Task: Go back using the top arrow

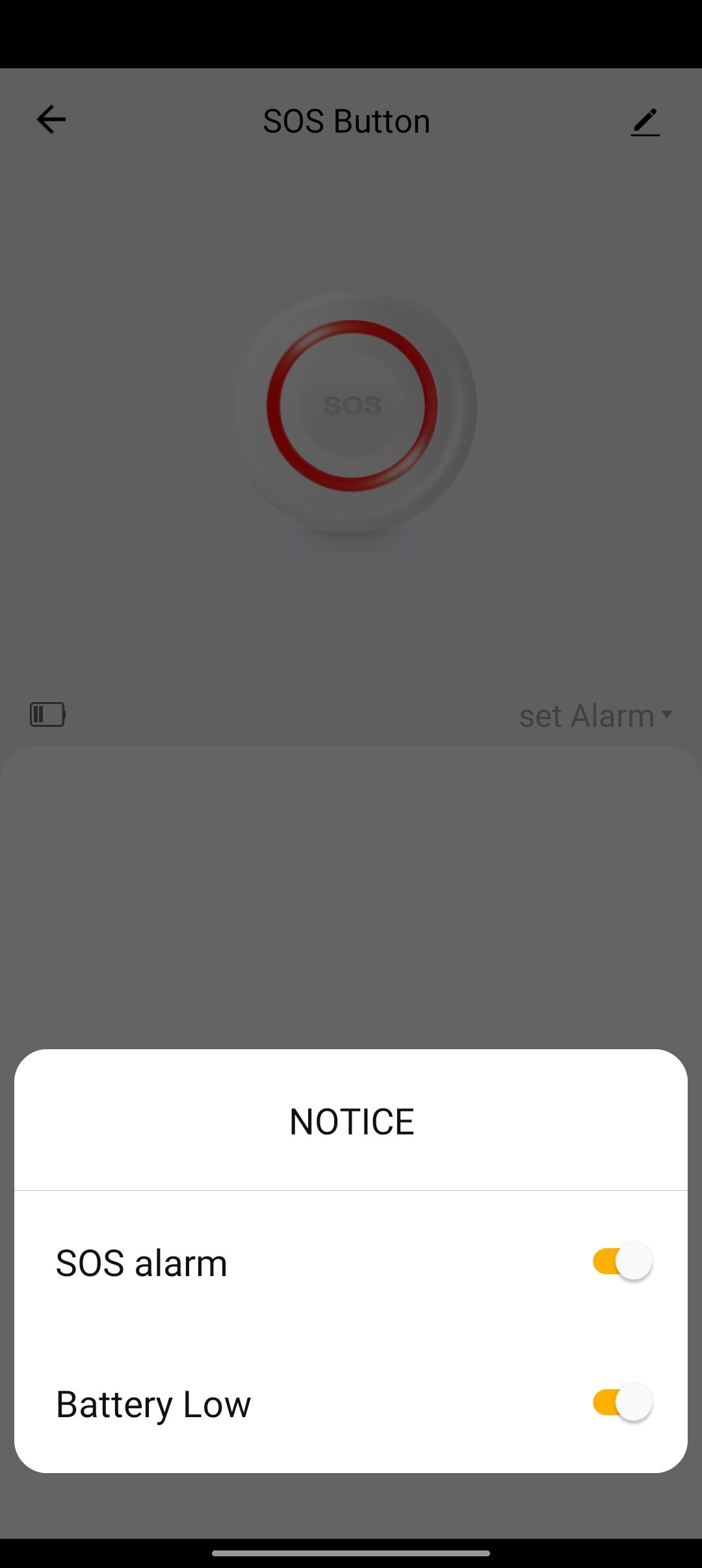Action: tap(51, 120)
